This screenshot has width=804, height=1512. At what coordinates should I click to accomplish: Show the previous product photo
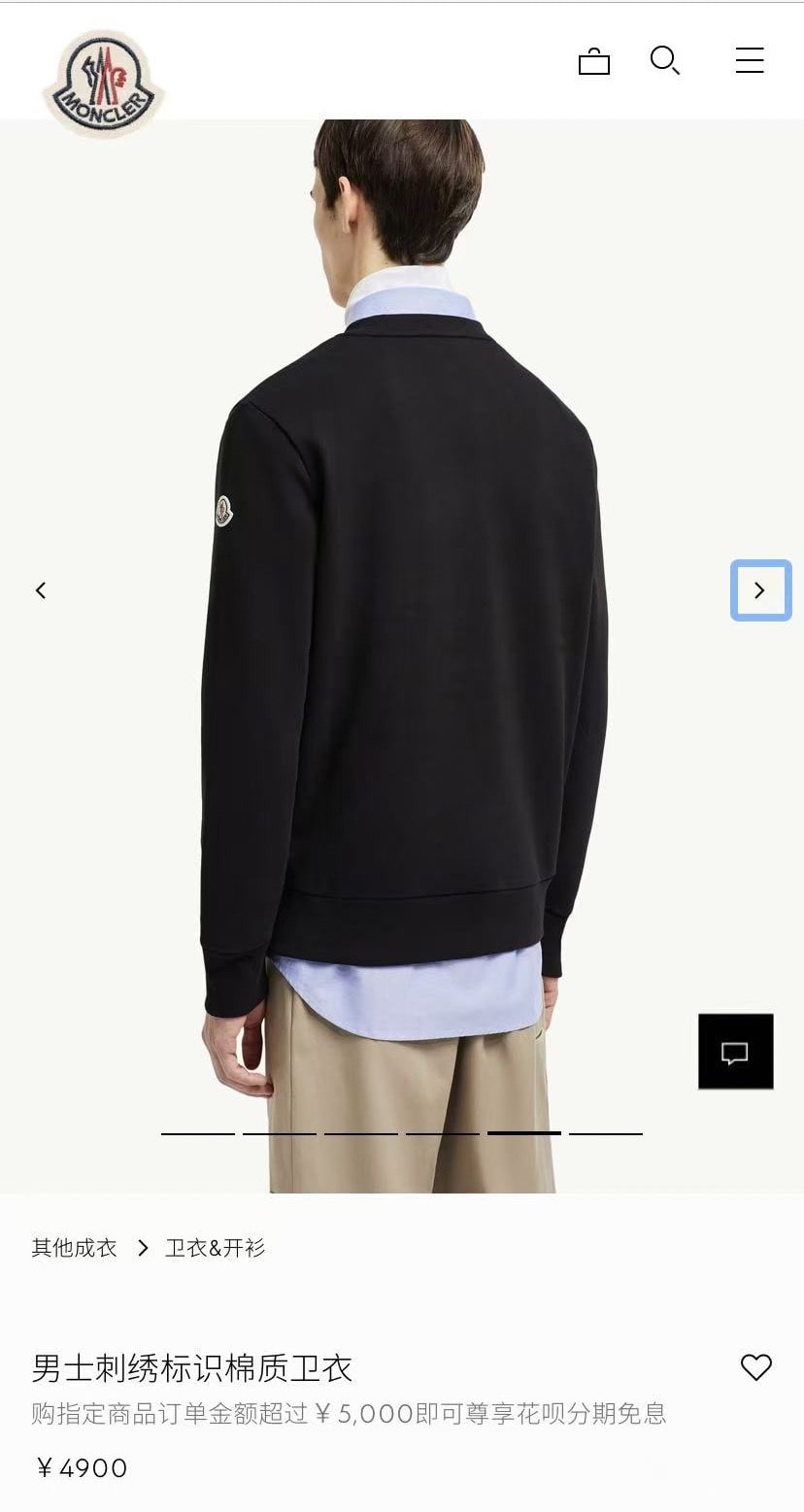(x=41, y=590)
